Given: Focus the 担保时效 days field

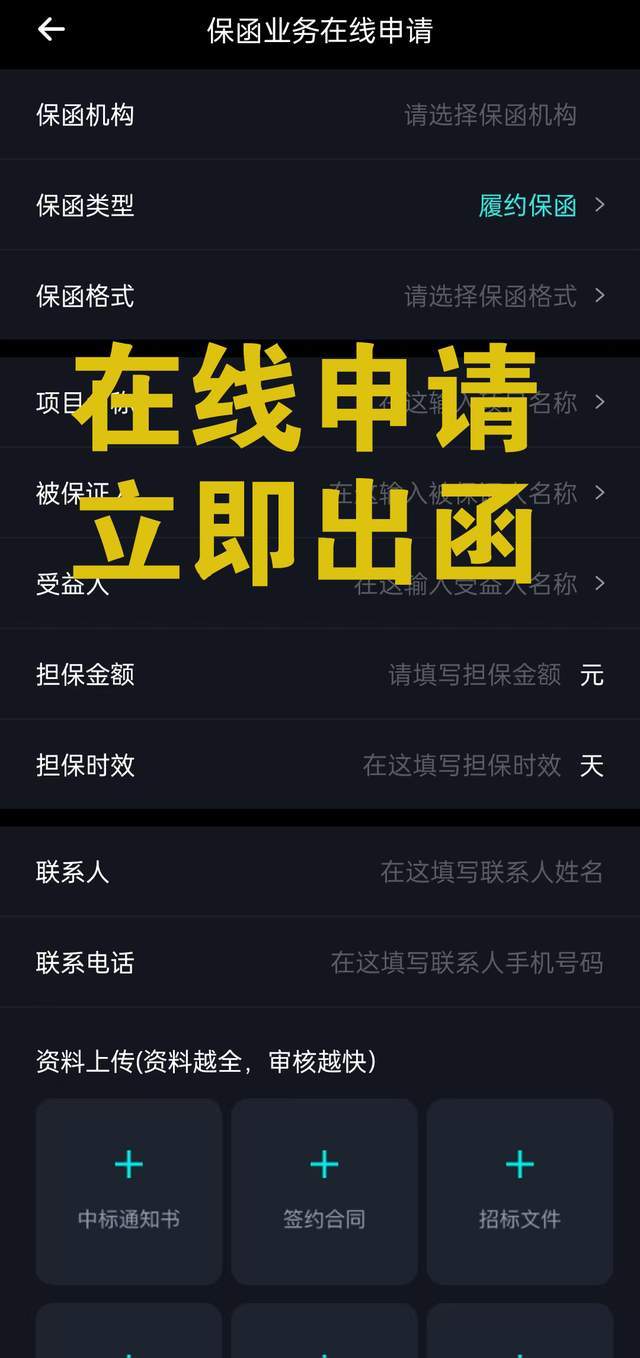Looking at the screenshot, I should click(320, 765).
